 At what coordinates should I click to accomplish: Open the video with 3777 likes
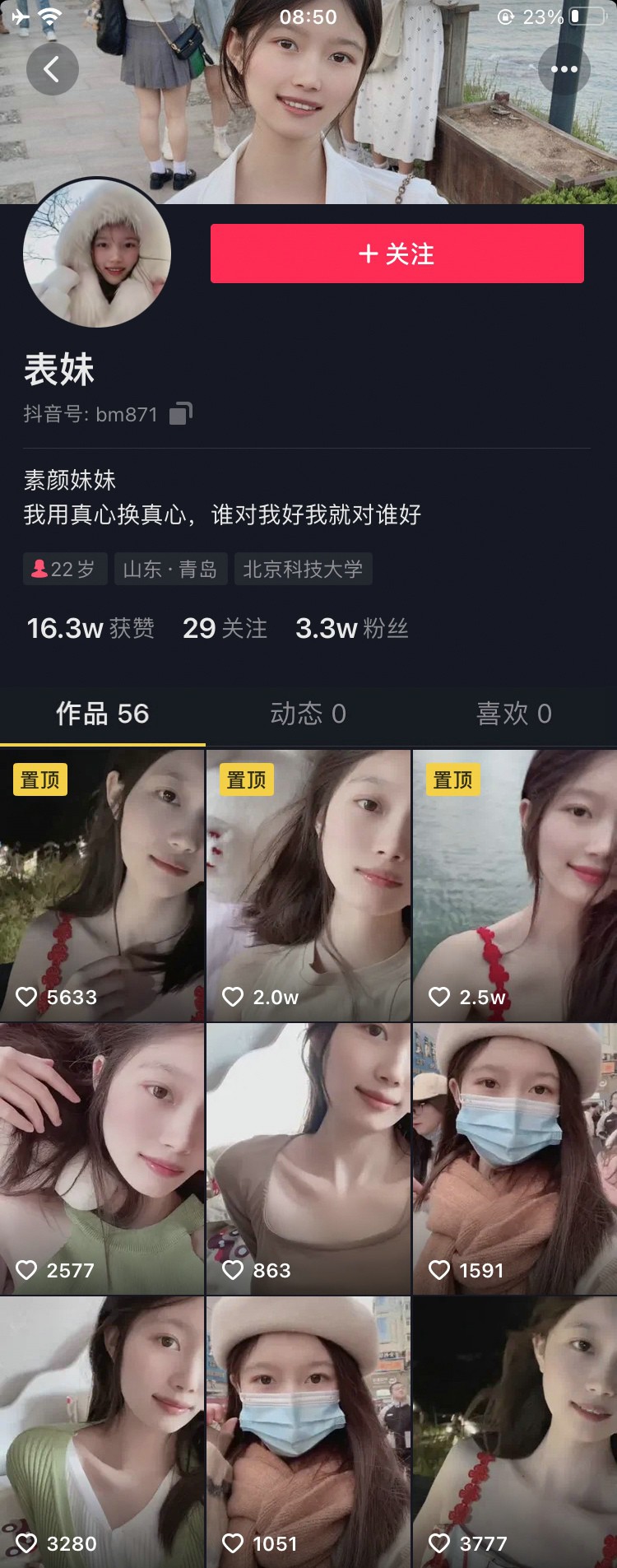click(514, 1431)
